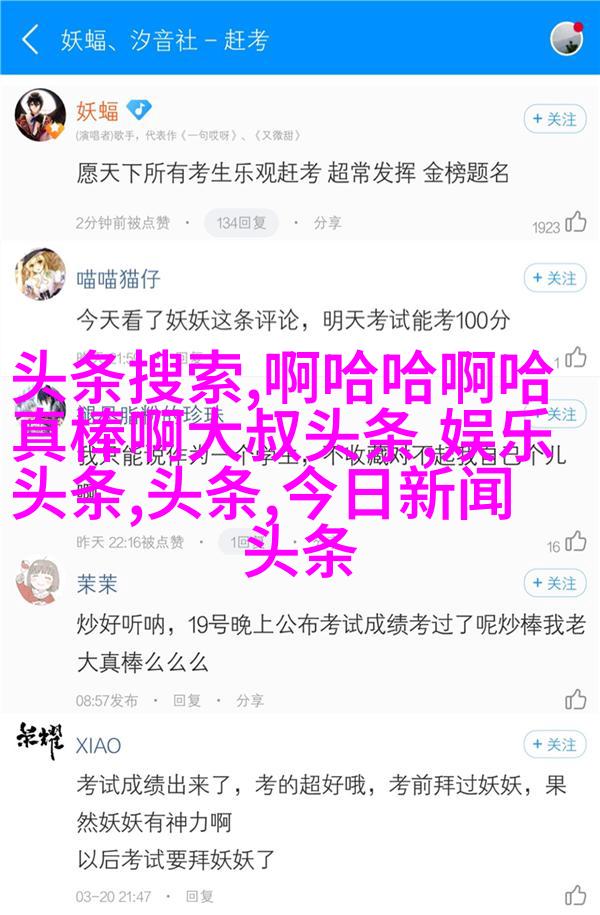The width and height of the screenshot is (600, 915).
Task: Open XIAO's profile avatar
Action: coord(40,742)
